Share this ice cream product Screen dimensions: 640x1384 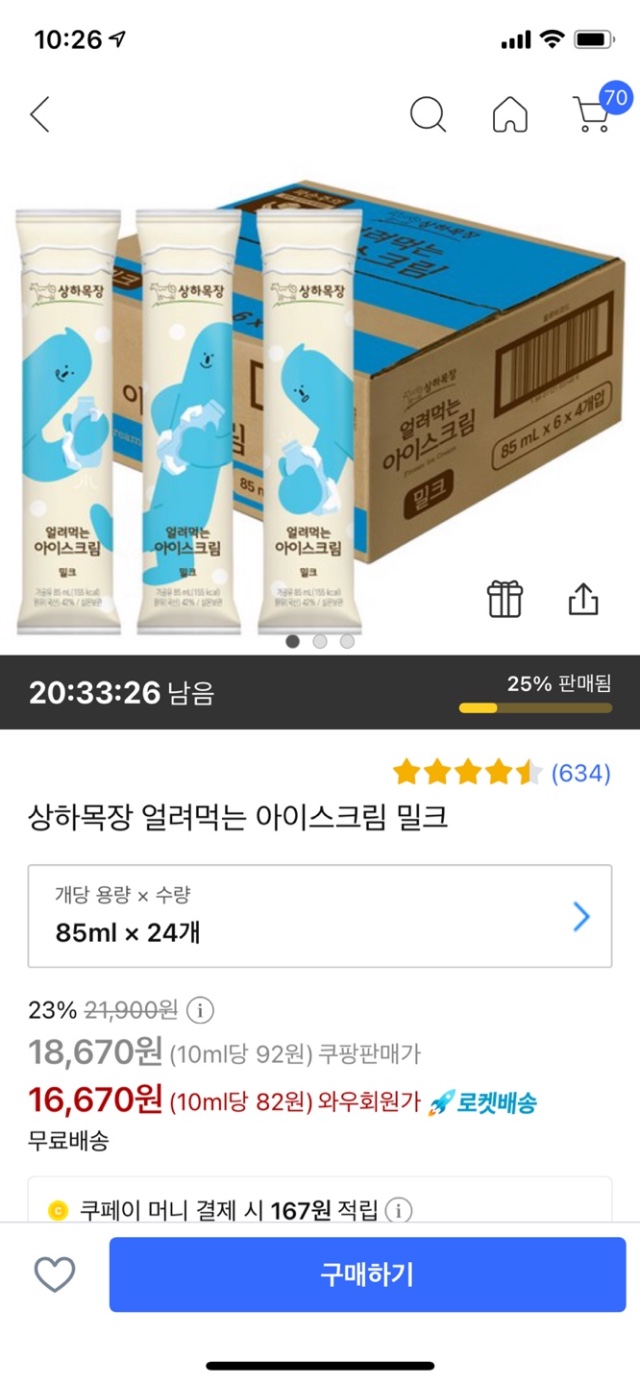pyautogui.click(x=583, y=598)
